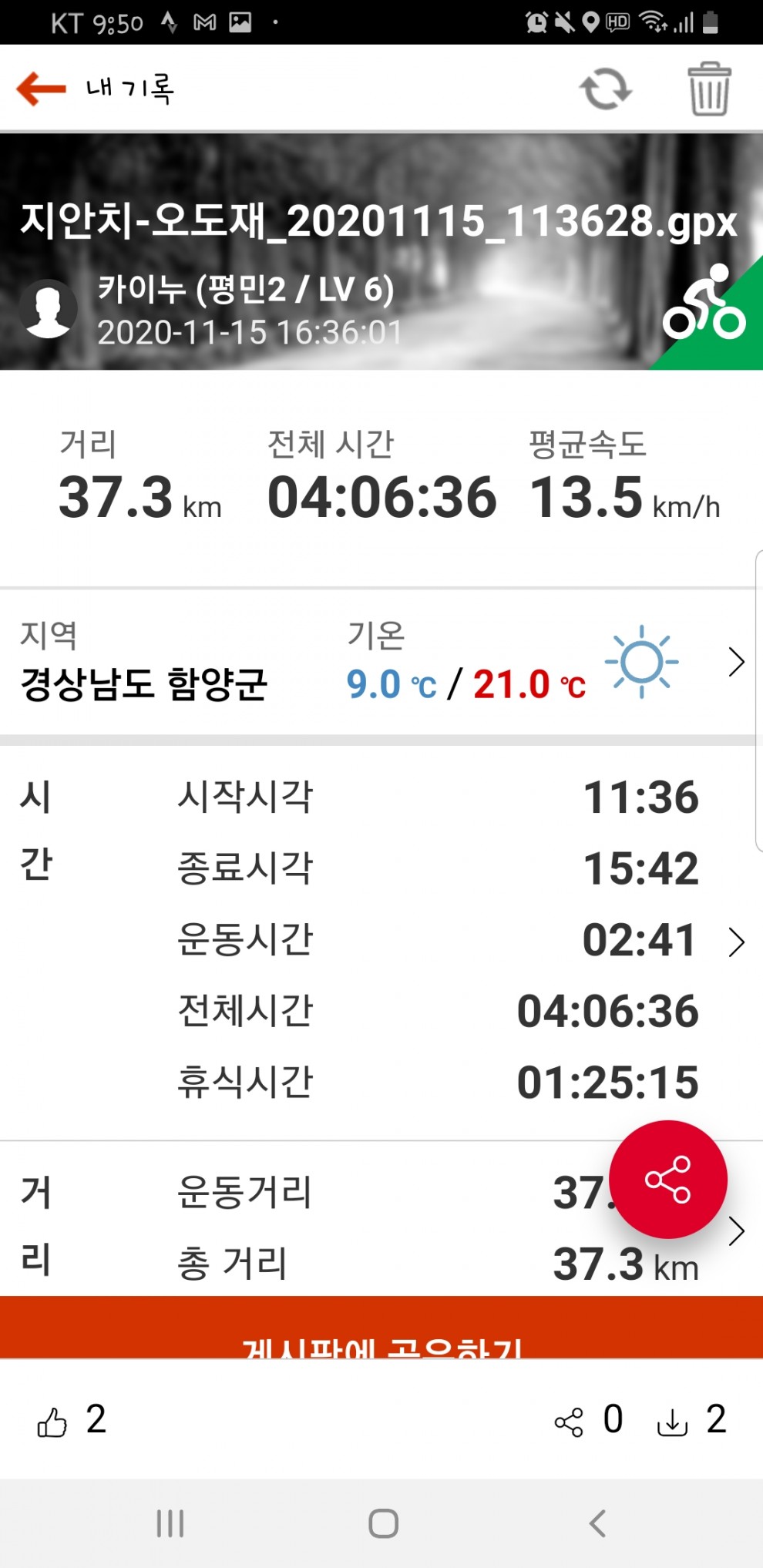Tap the sync refresh icon
763x1568 pixels.
tap(605, 89)
